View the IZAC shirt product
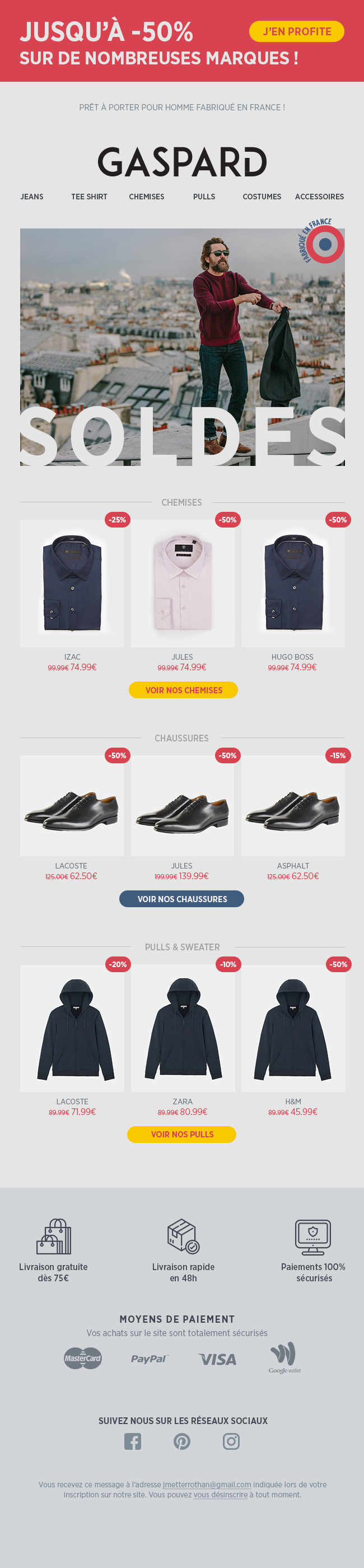This screenshot has height=1568, width=364. tap(72, 583)
